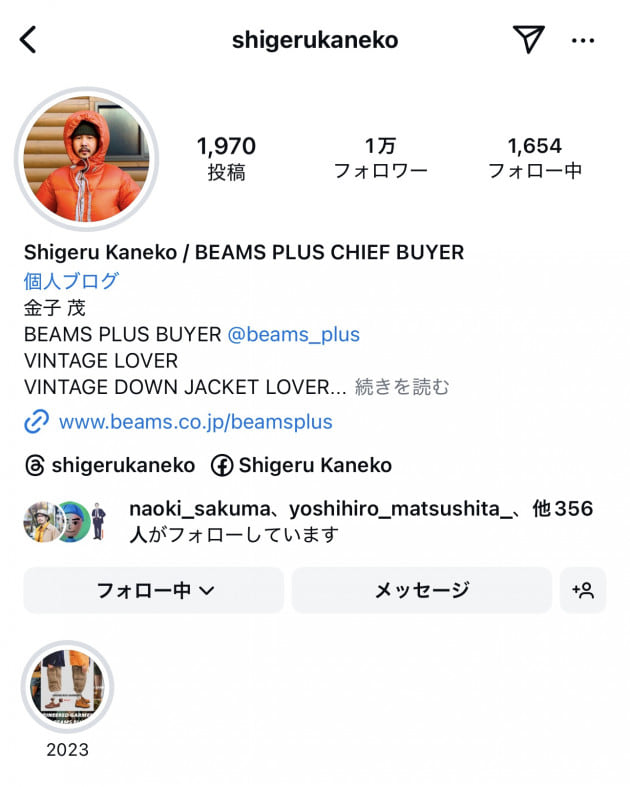The image size is (630, 787).
Task: Expand bio with 続きを読む
Action: pos(402,387)
